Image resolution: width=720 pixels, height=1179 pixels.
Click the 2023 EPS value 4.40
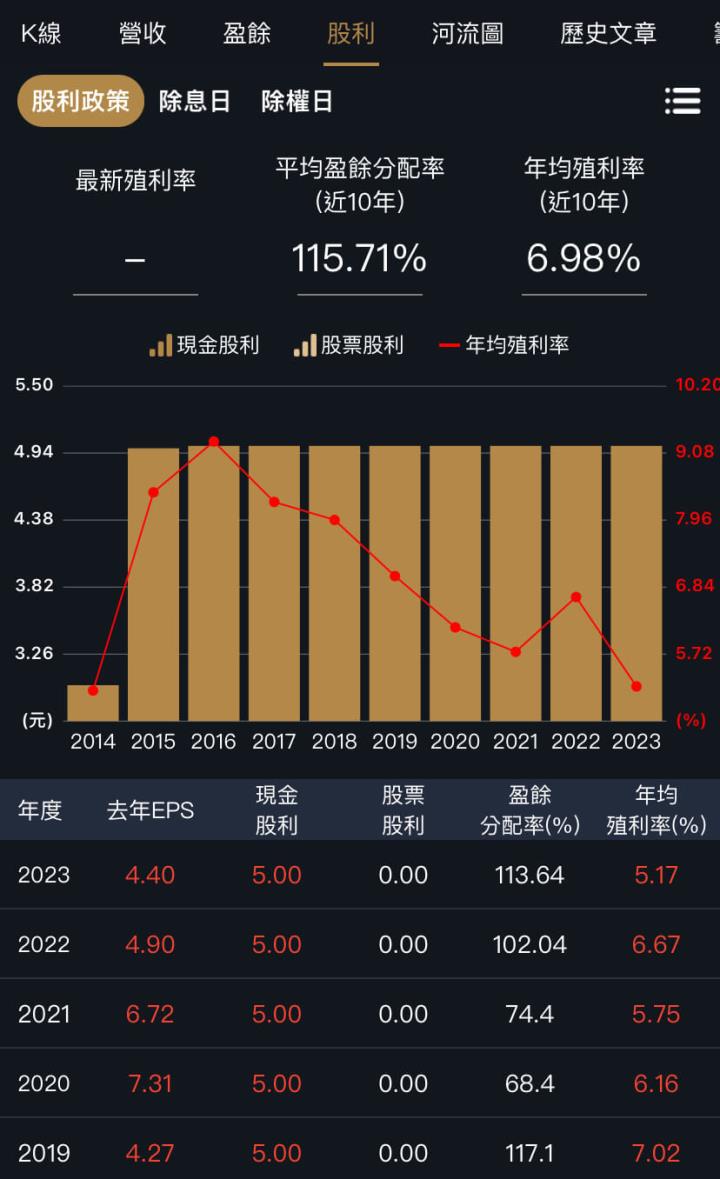click(150, 874)
